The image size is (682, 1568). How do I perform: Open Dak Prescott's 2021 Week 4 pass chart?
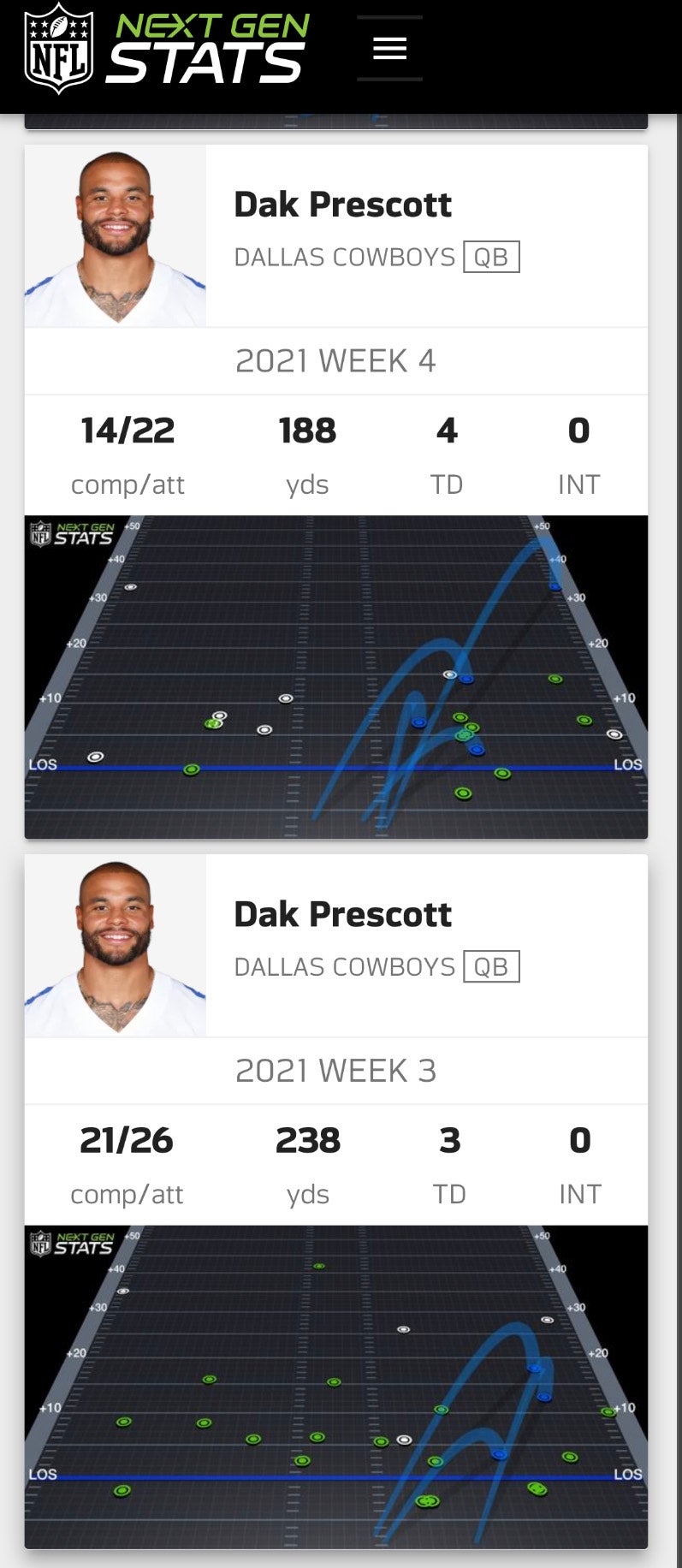point(335,676)
